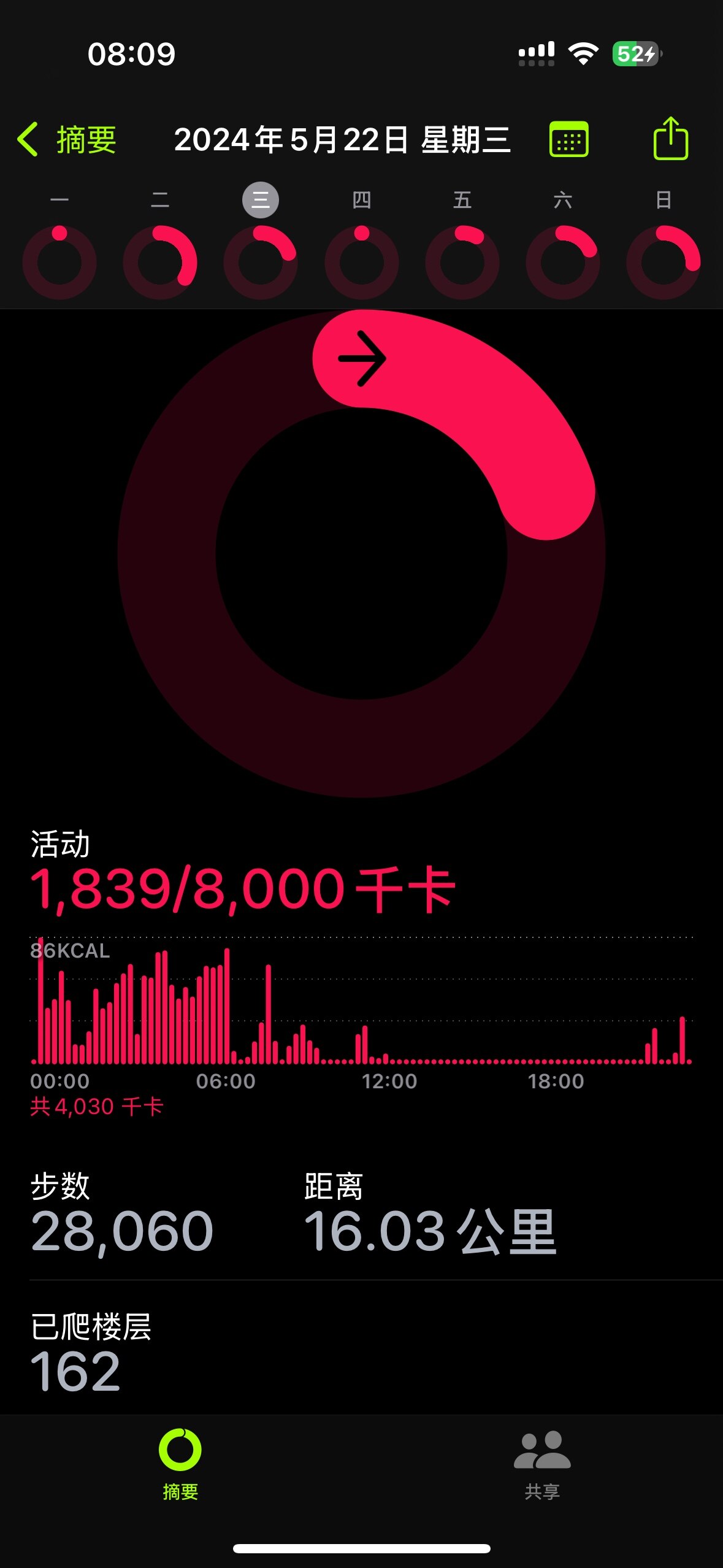Image resolution: width=723 pixels, height=1568 pixels.
Task: Share this activity summary
Action: coord(670,139)
